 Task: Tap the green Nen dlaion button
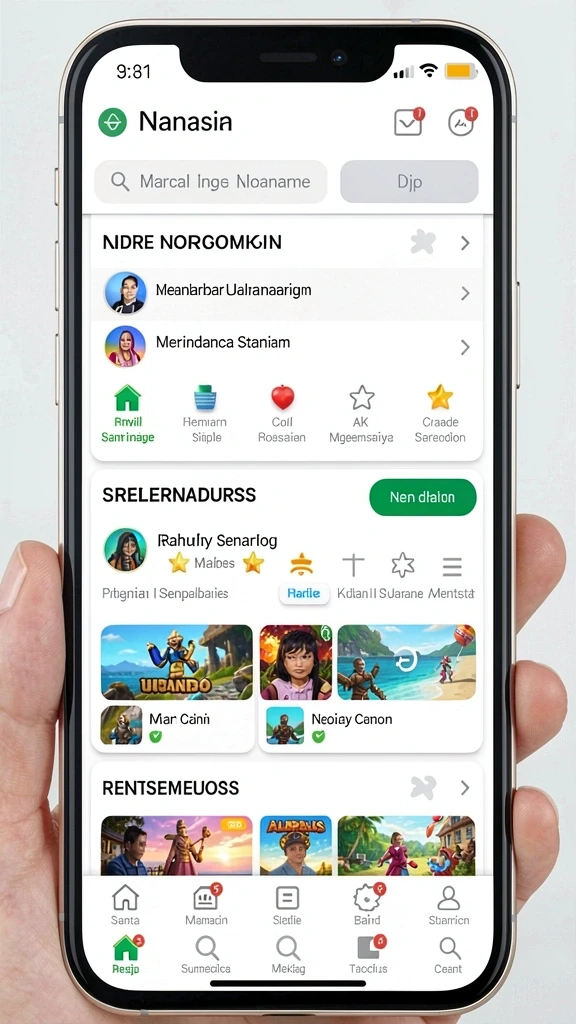423,497
